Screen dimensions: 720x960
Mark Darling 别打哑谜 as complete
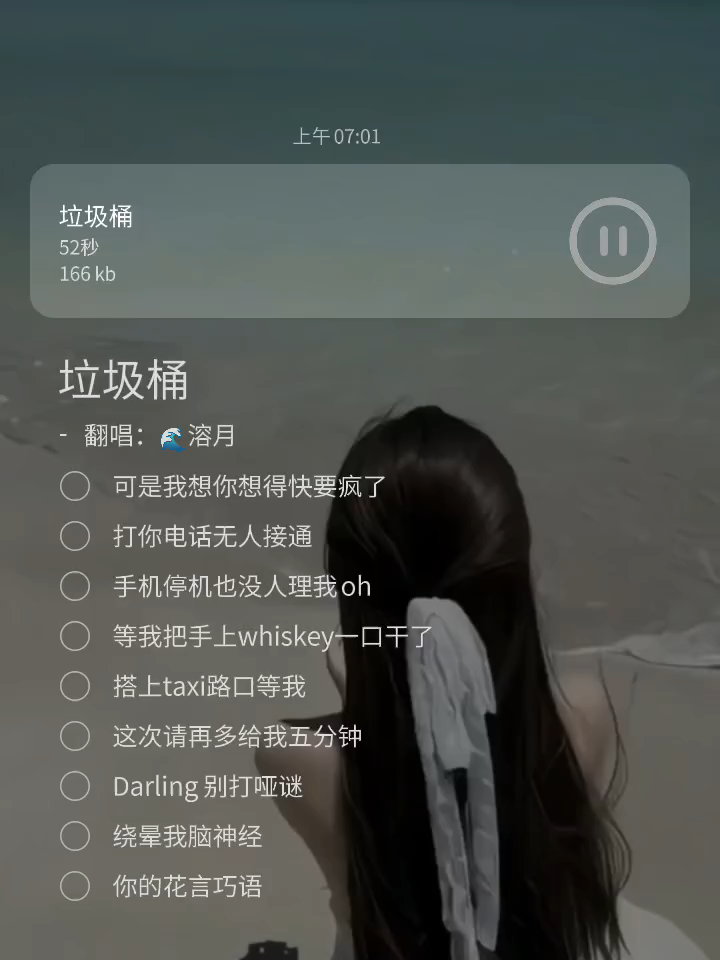[75, 786]
